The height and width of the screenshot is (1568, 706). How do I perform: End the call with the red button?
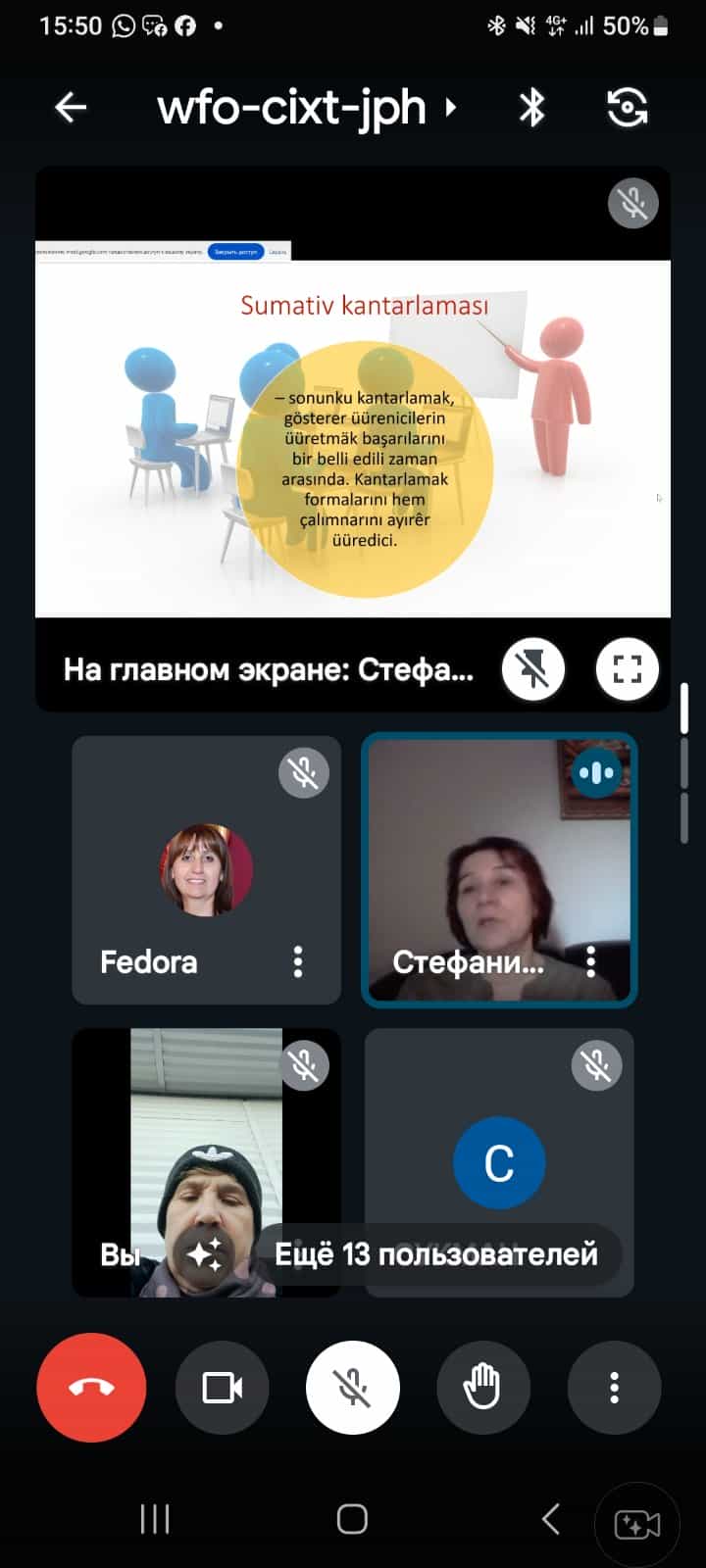[x=91, y=1387]
